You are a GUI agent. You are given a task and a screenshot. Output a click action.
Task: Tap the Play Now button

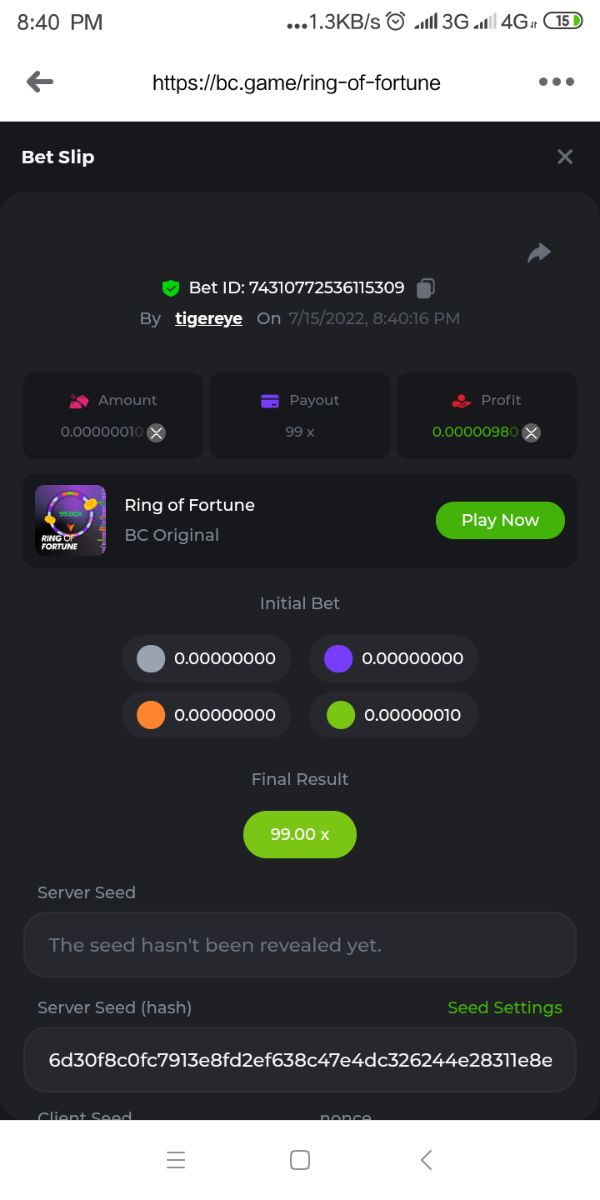(x=500, y=520)
